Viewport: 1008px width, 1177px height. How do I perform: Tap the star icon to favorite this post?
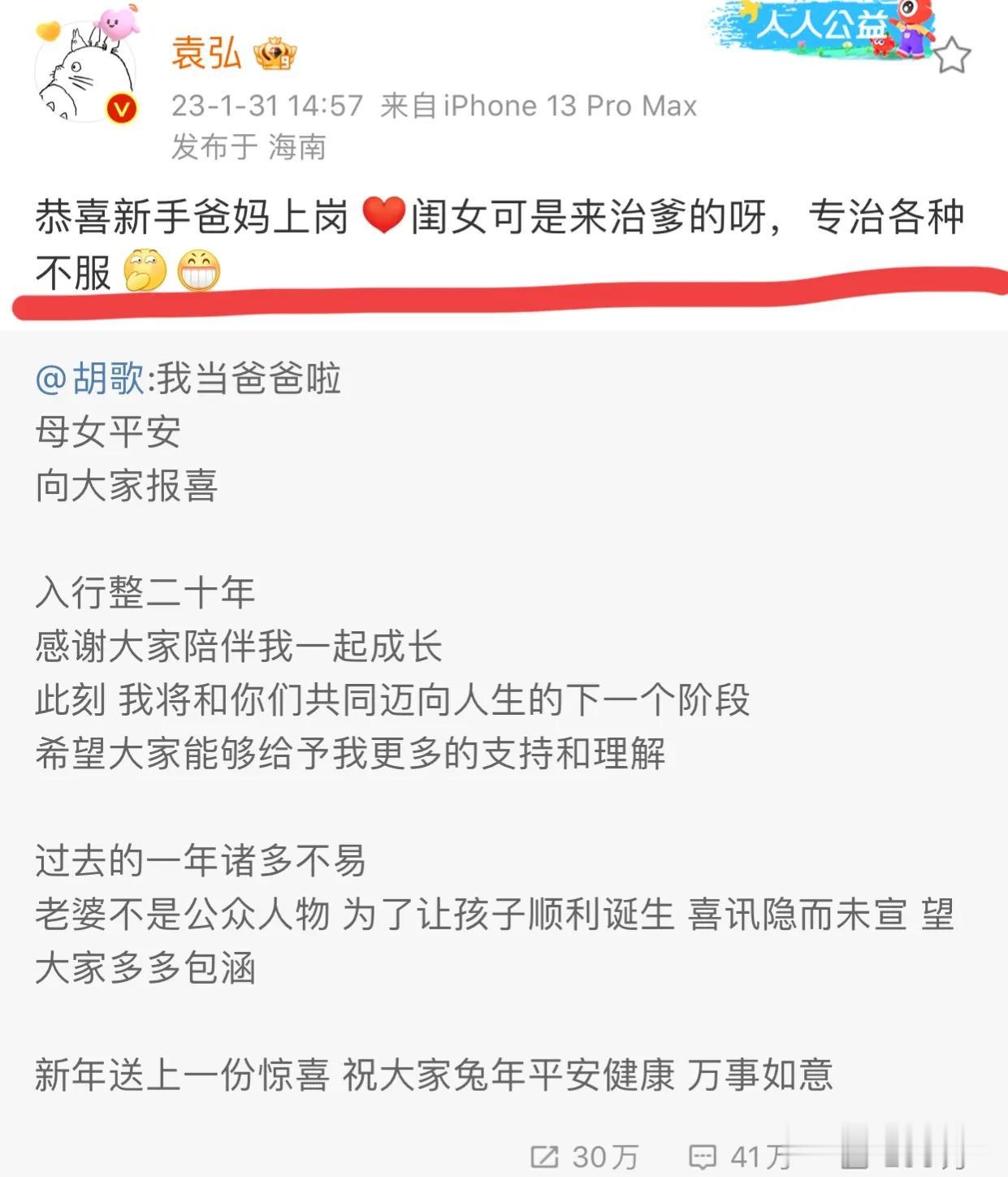[x=951, y=56]
